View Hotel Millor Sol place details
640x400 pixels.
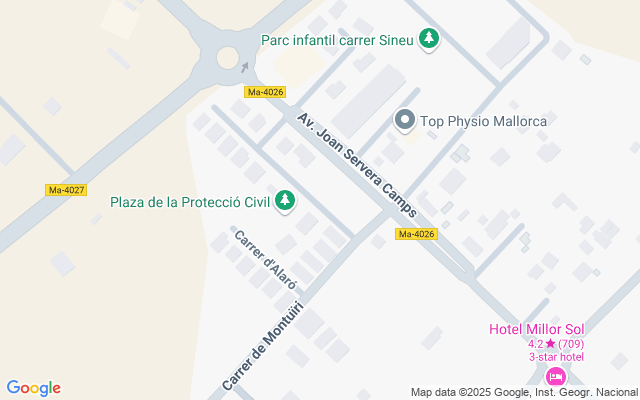(556, 376)
